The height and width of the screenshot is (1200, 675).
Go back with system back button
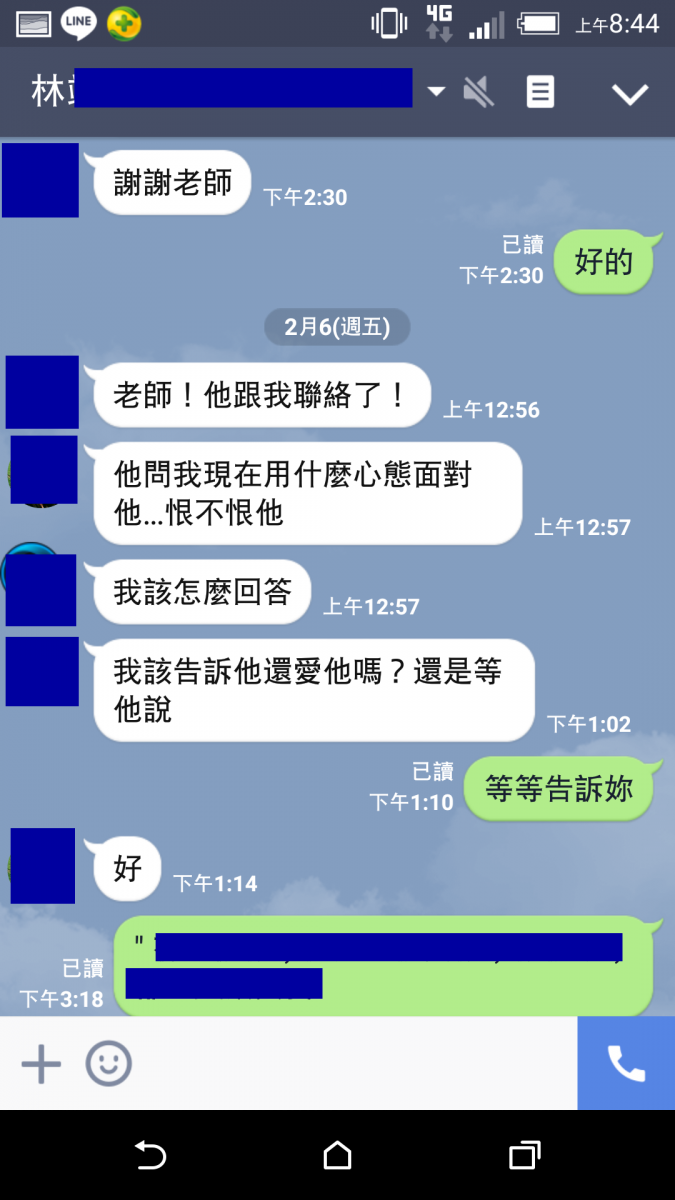(x=150, y=1156)
